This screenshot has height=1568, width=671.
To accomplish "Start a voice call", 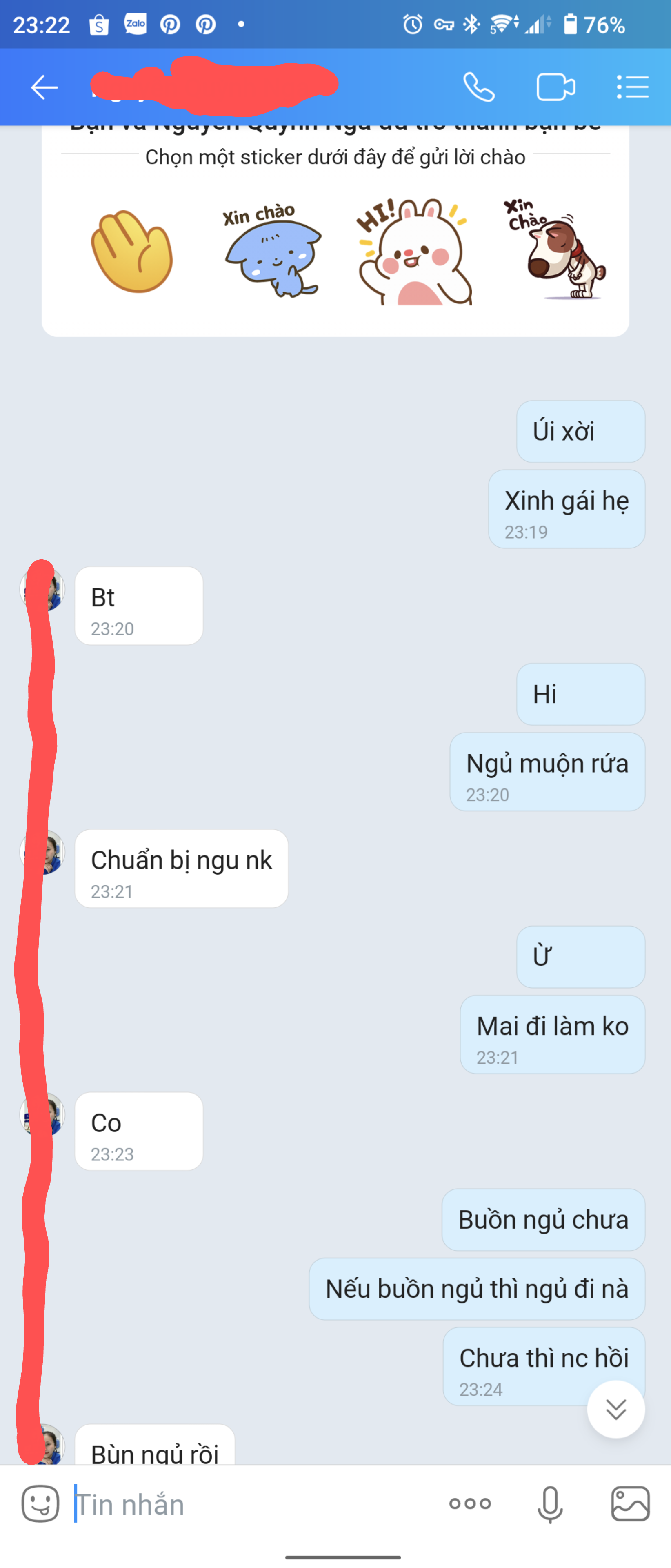I will [x=479, y=88].
